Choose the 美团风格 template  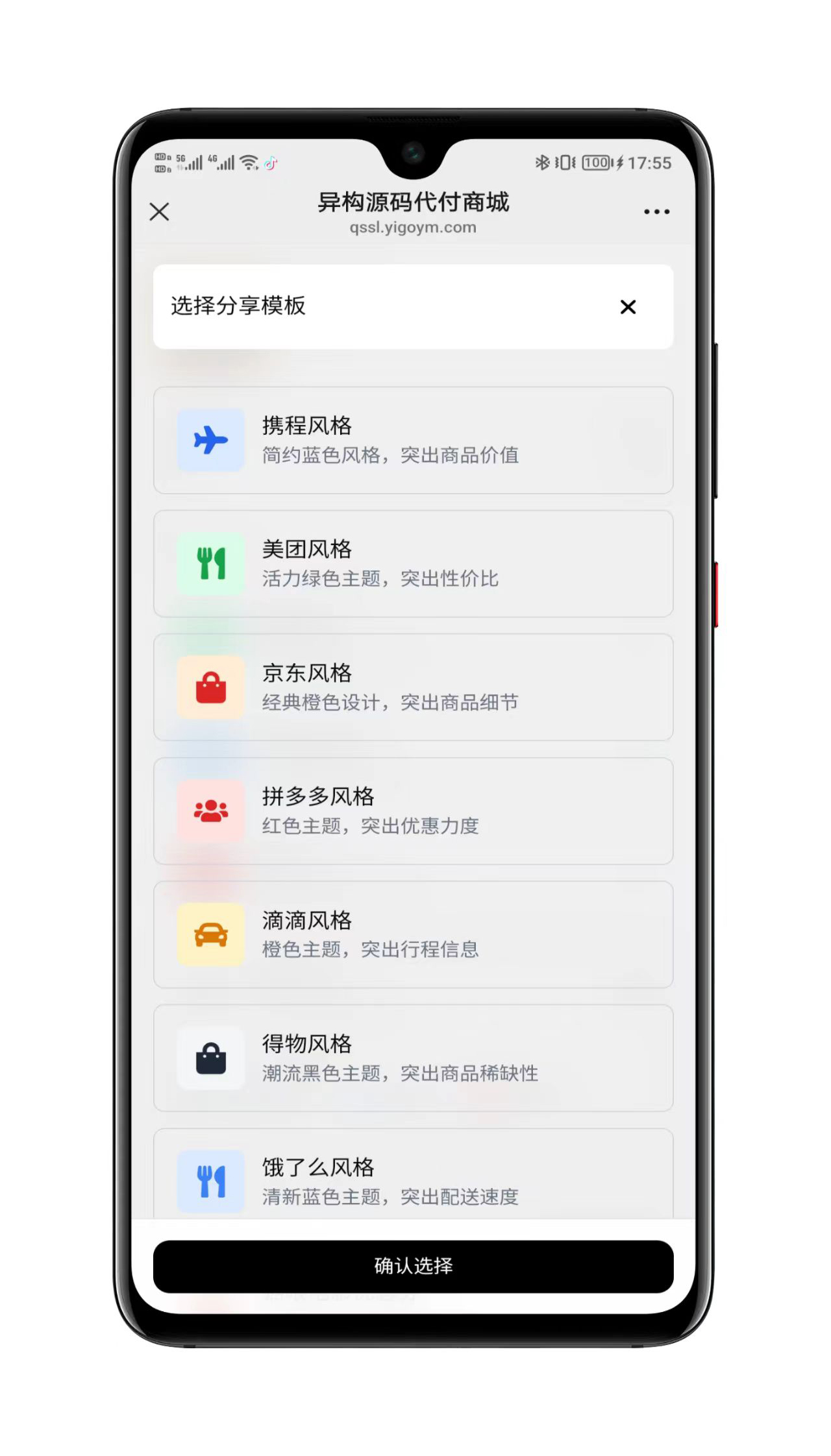pos(413,564)
